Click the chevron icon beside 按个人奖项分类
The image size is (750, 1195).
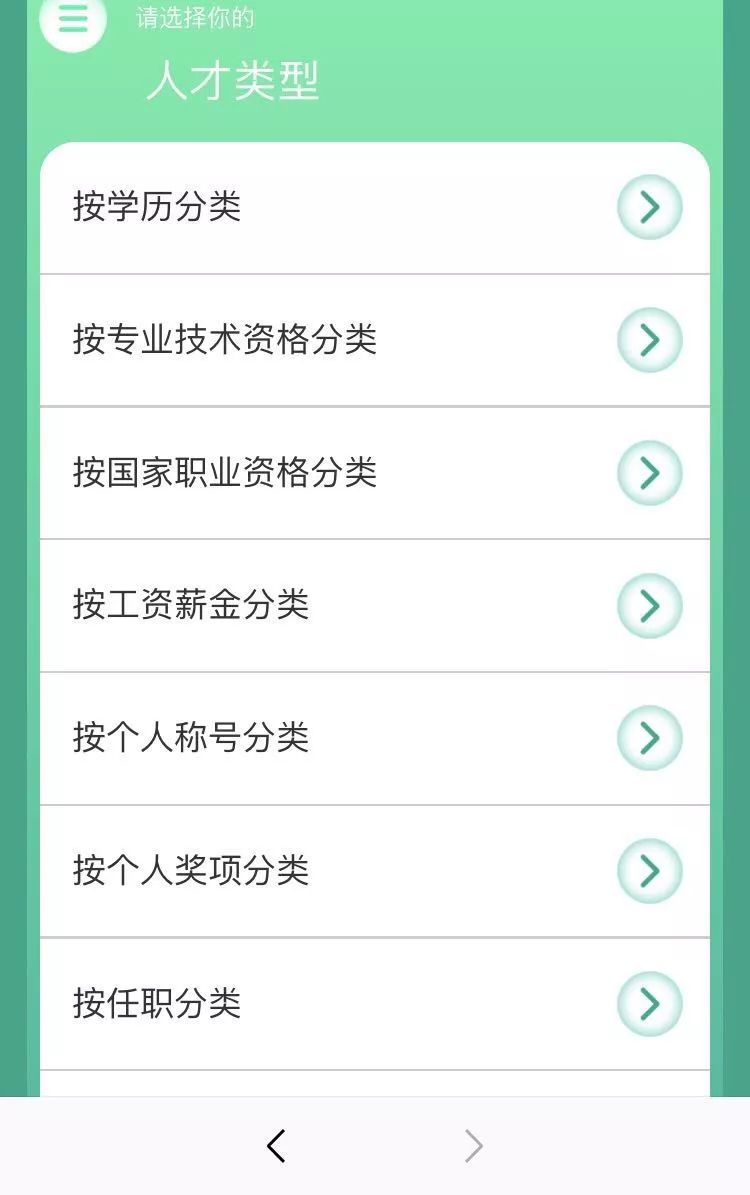coord(651,872)
